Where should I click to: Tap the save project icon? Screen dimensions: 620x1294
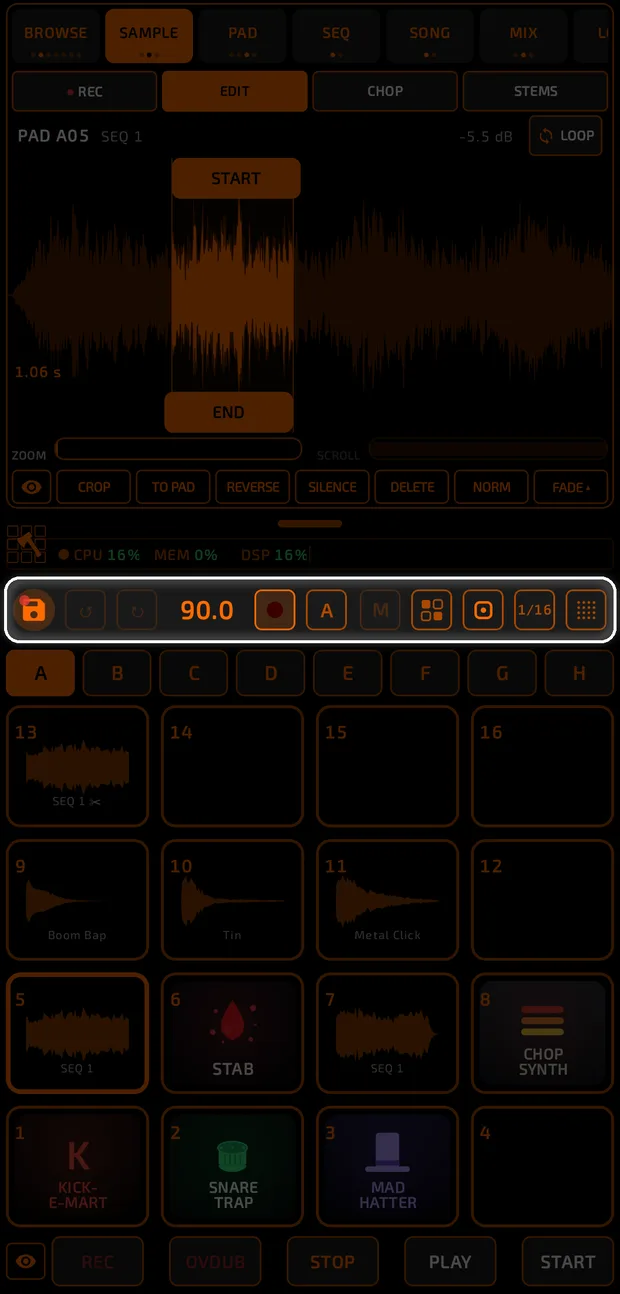34,610
